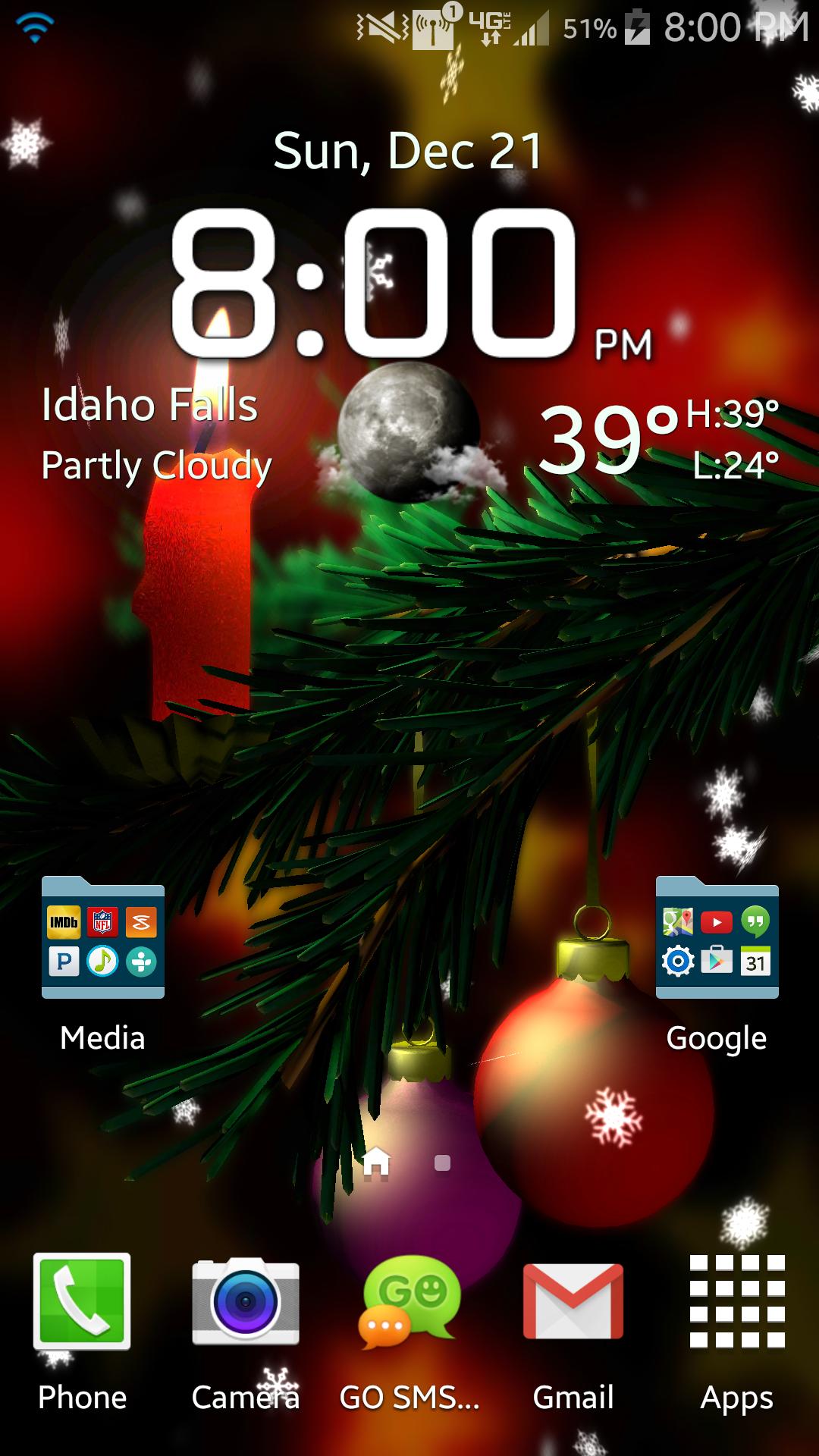The height and width of the screenshot is (1456, 819).
Task: Open the Google folder
Action: click(717, 940)
